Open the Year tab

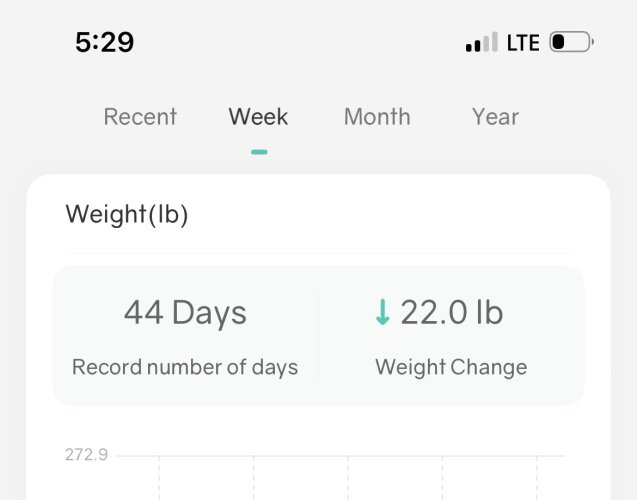[495, 117]
